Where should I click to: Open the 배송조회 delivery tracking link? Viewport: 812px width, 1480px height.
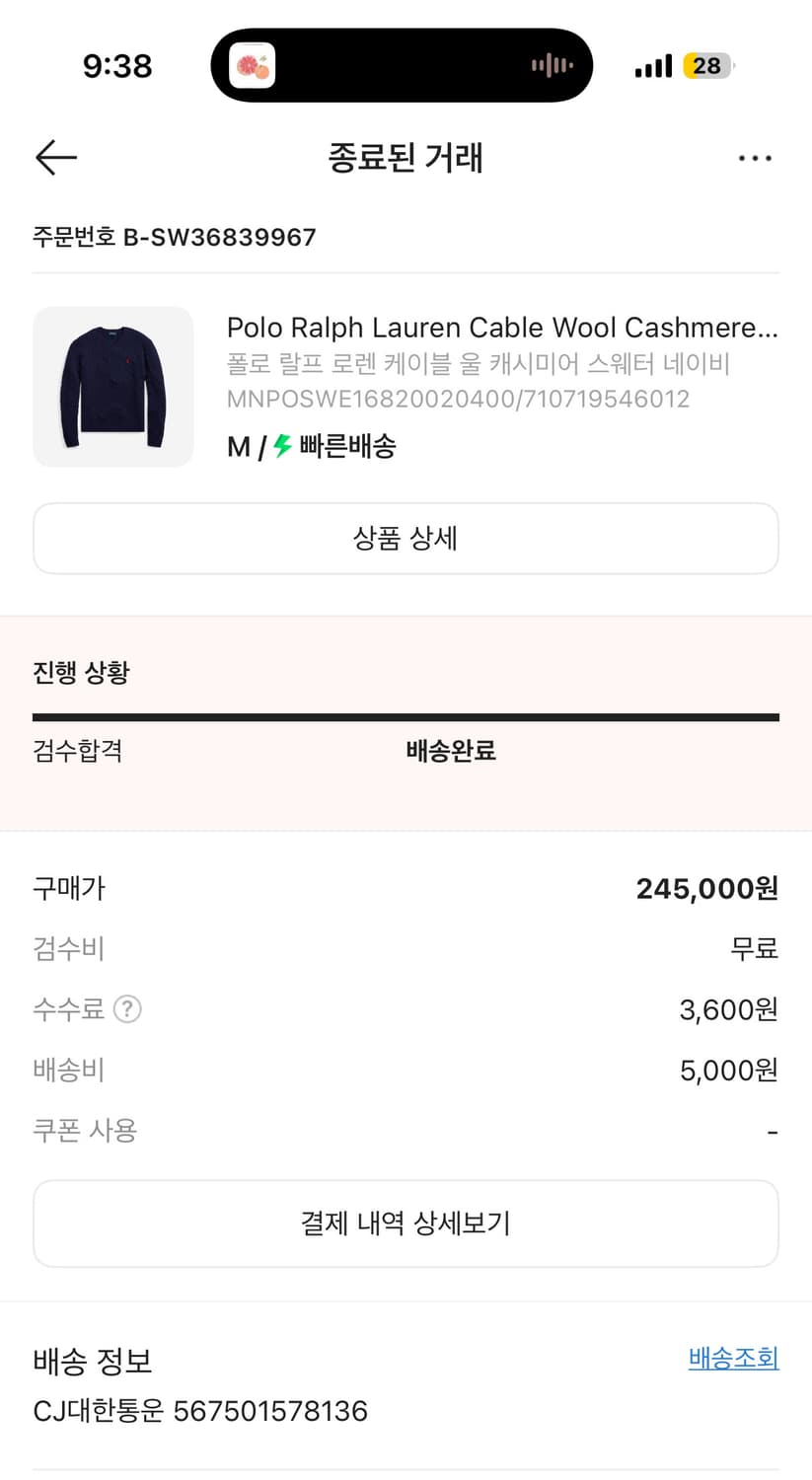coord(733,1358)
